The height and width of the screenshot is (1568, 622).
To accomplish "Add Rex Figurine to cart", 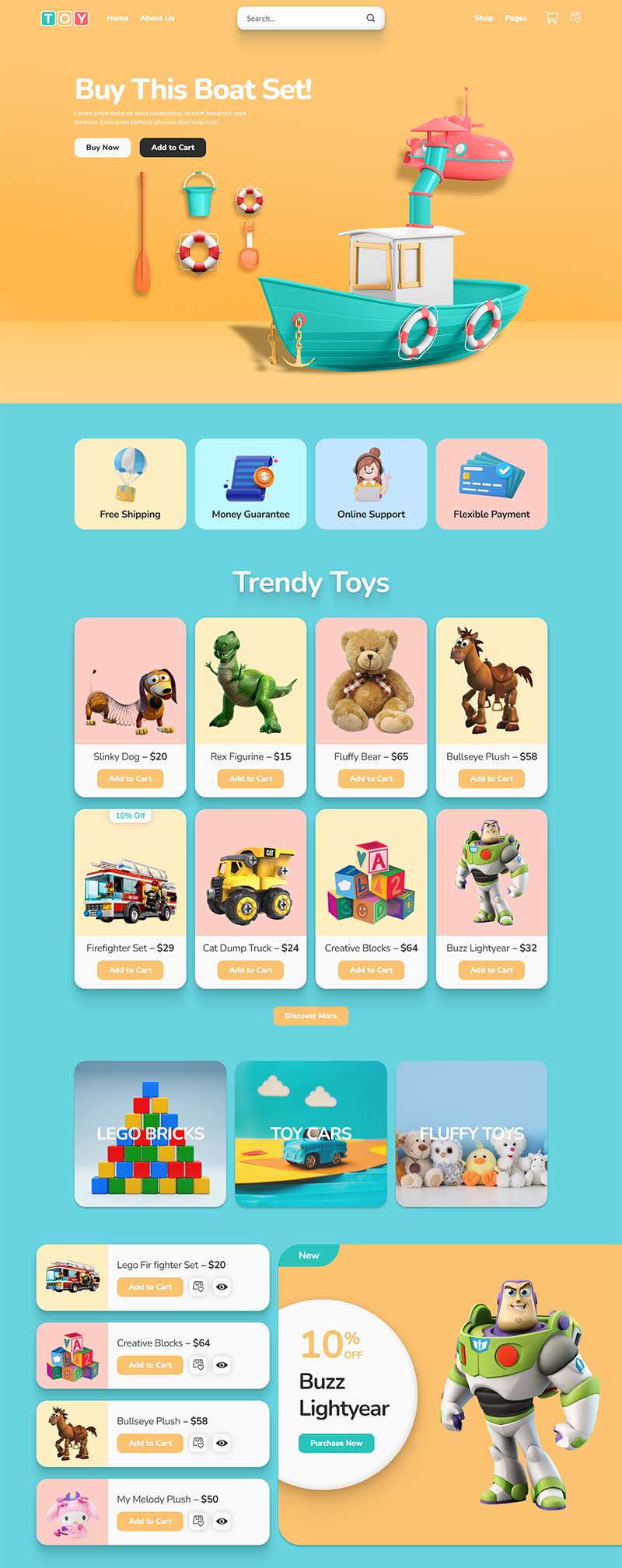I will (250, 778).
